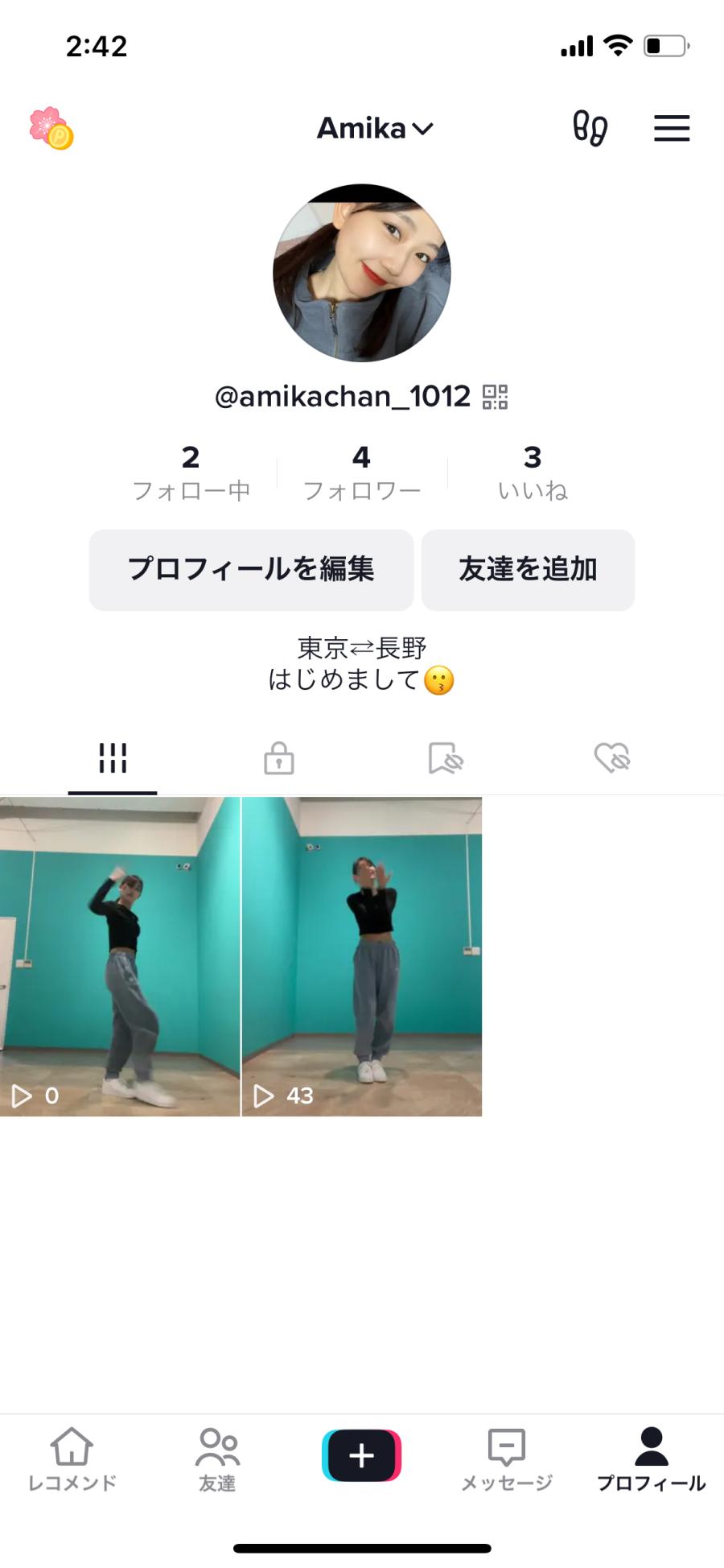Open the flower coin rewards icon
724x1568 pixels.
pos(51,128)
